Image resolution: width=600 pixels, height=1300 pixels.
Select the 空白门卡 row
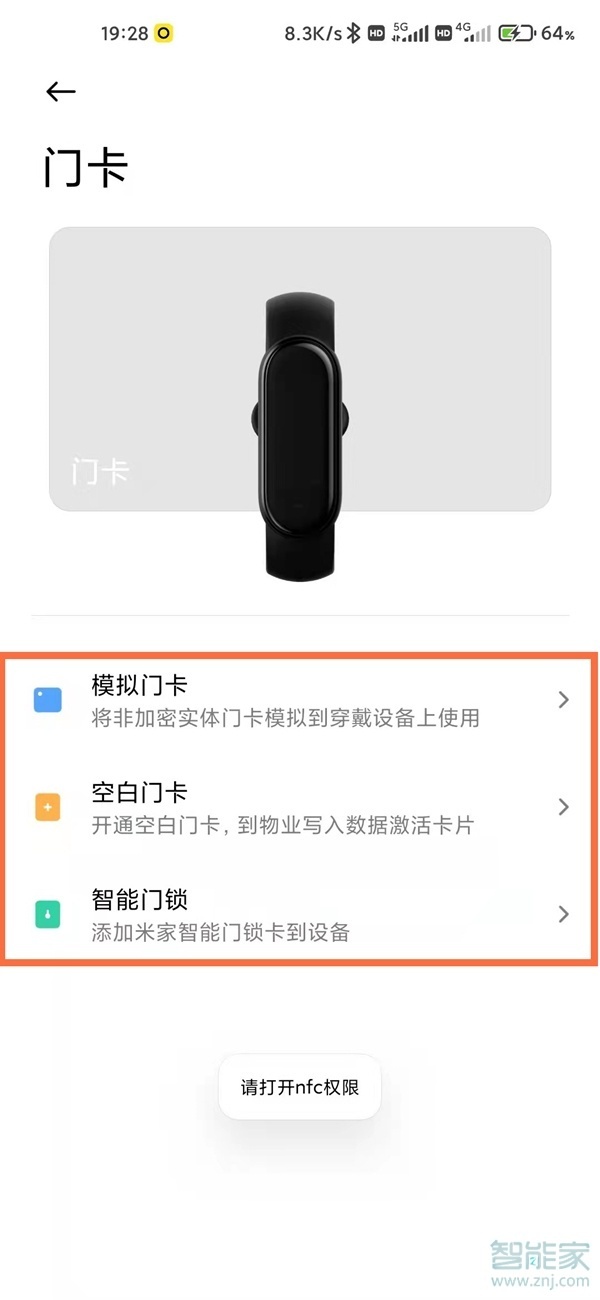click(300, 807)
